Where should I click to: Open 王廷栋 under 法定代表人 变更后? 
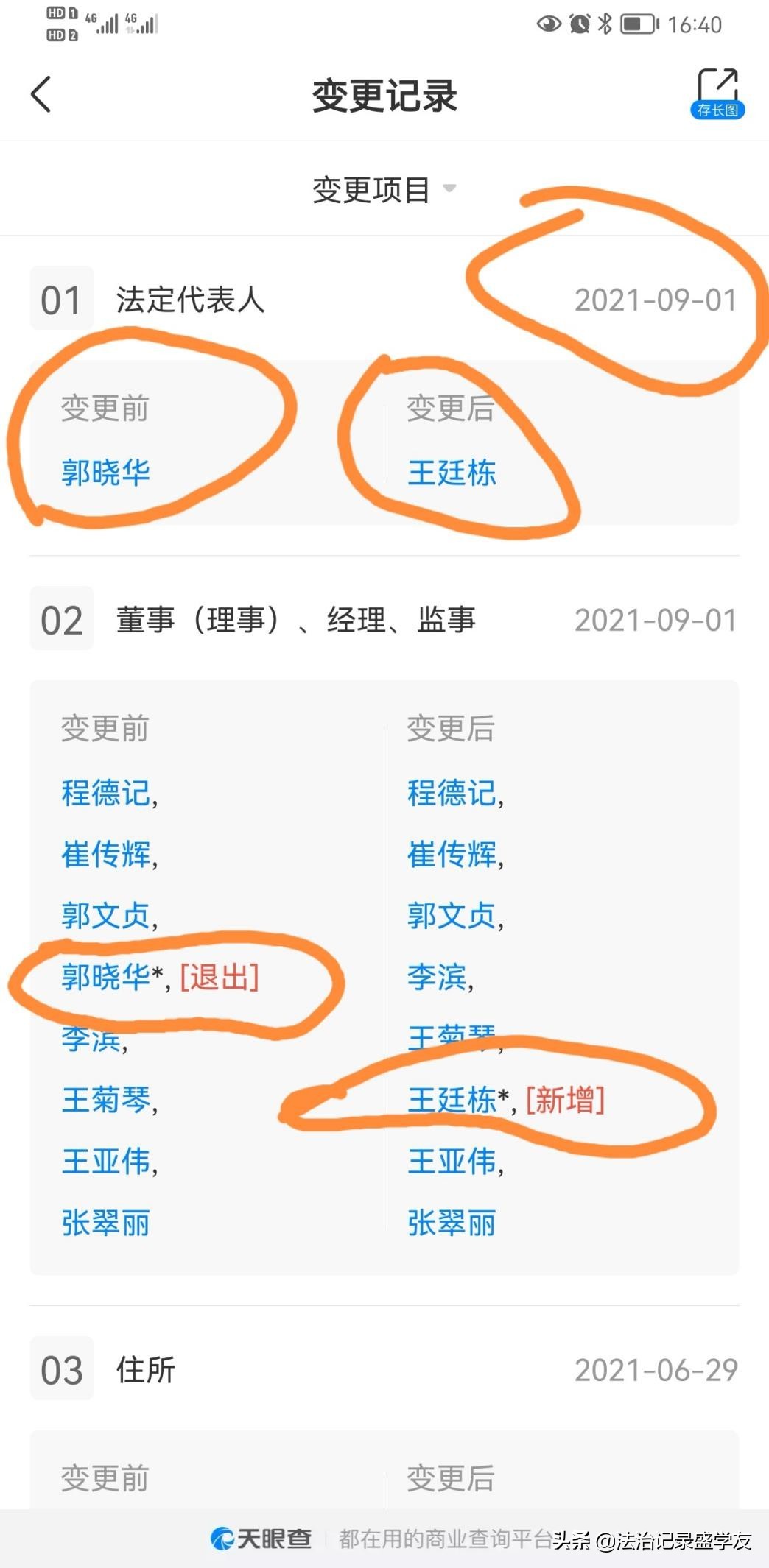pyautogui.click(x=452, y=473)
